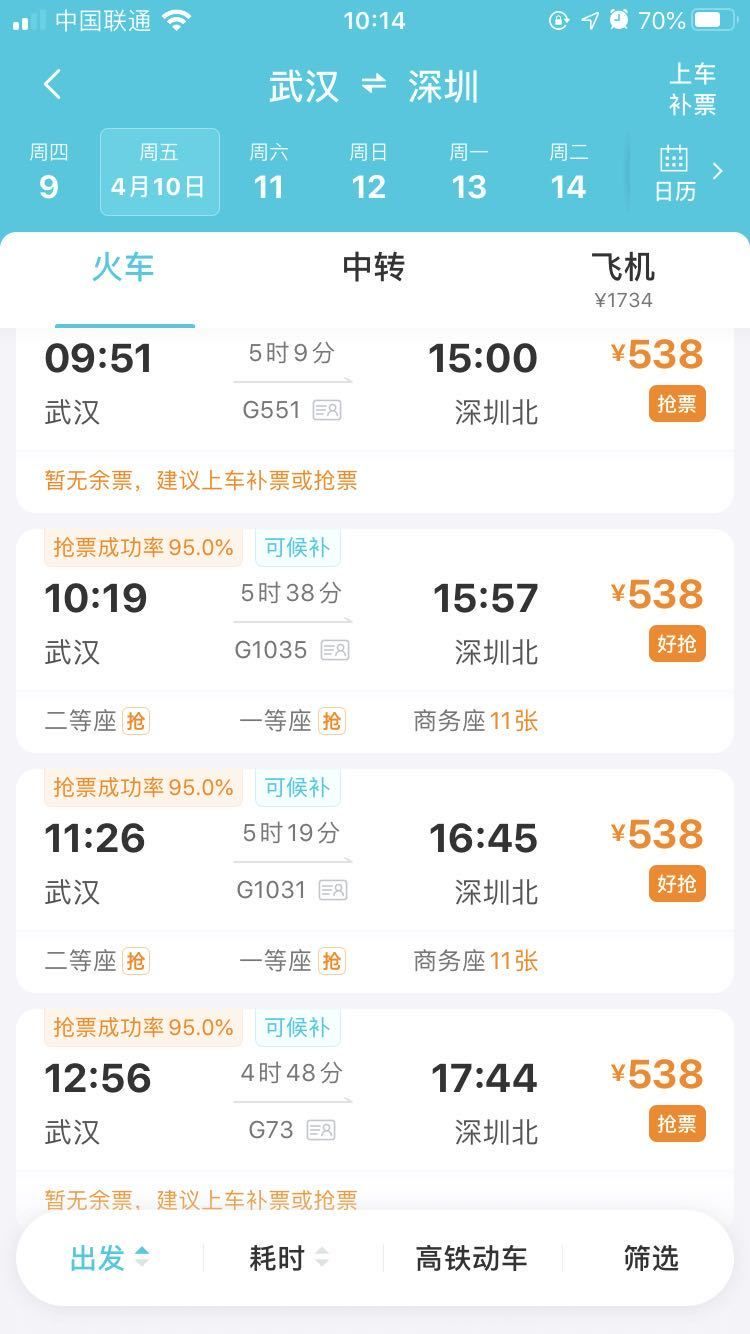Screen dimensions: 750x1334
Task: Open 上车补票 option
Action: coord(692,89)
